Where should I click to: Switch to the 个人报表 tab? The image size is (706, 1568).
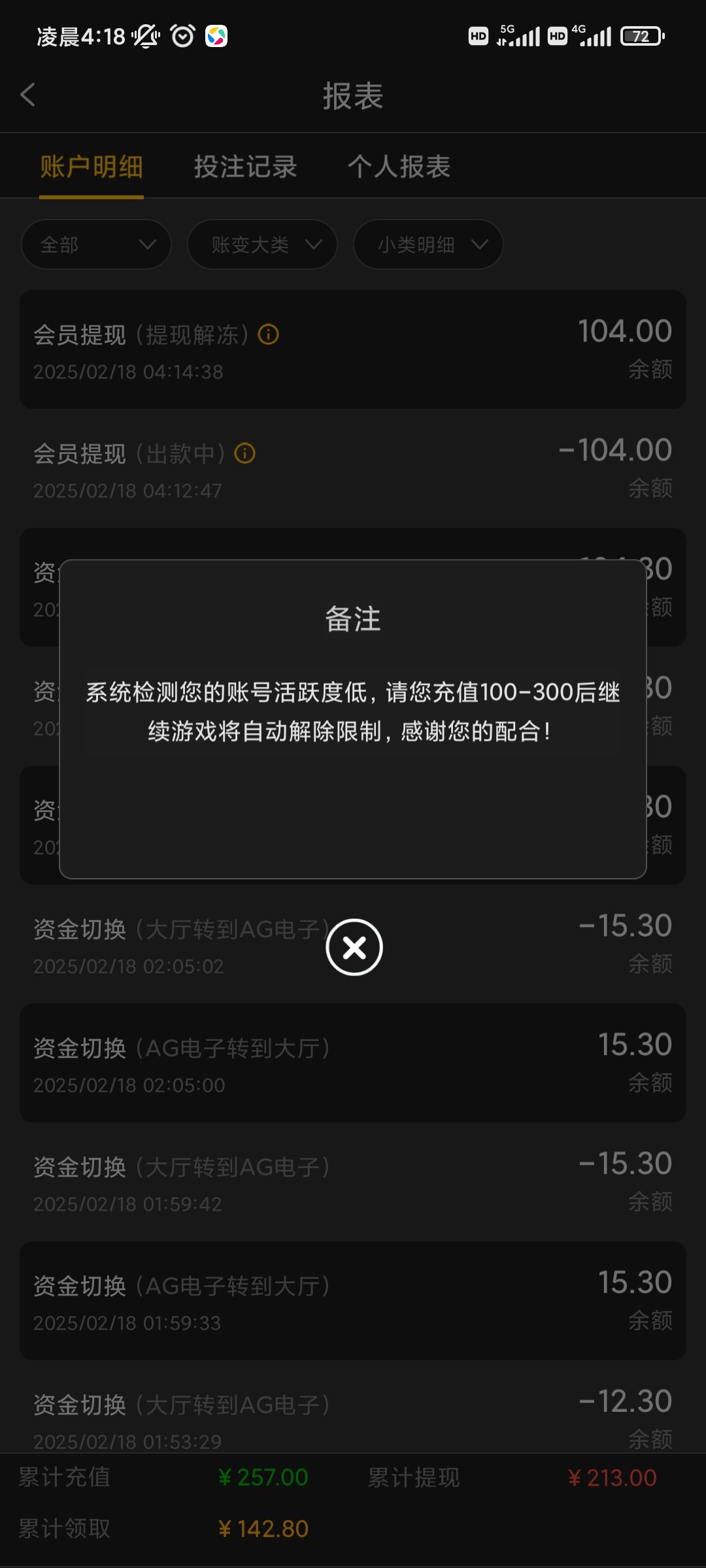399,167
